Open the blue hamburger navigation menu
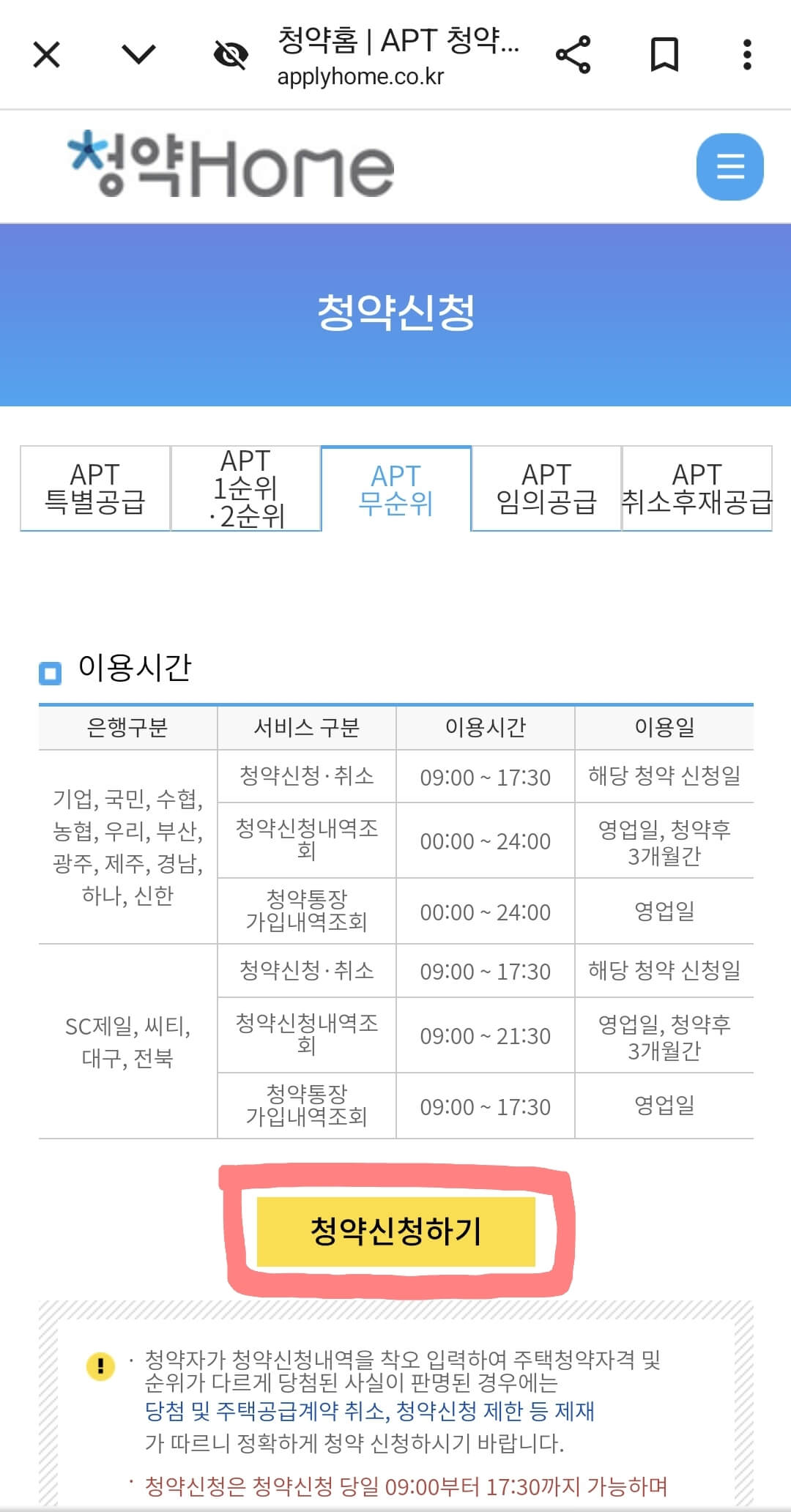The image size is (791, 1512). [x=729, y=167]
